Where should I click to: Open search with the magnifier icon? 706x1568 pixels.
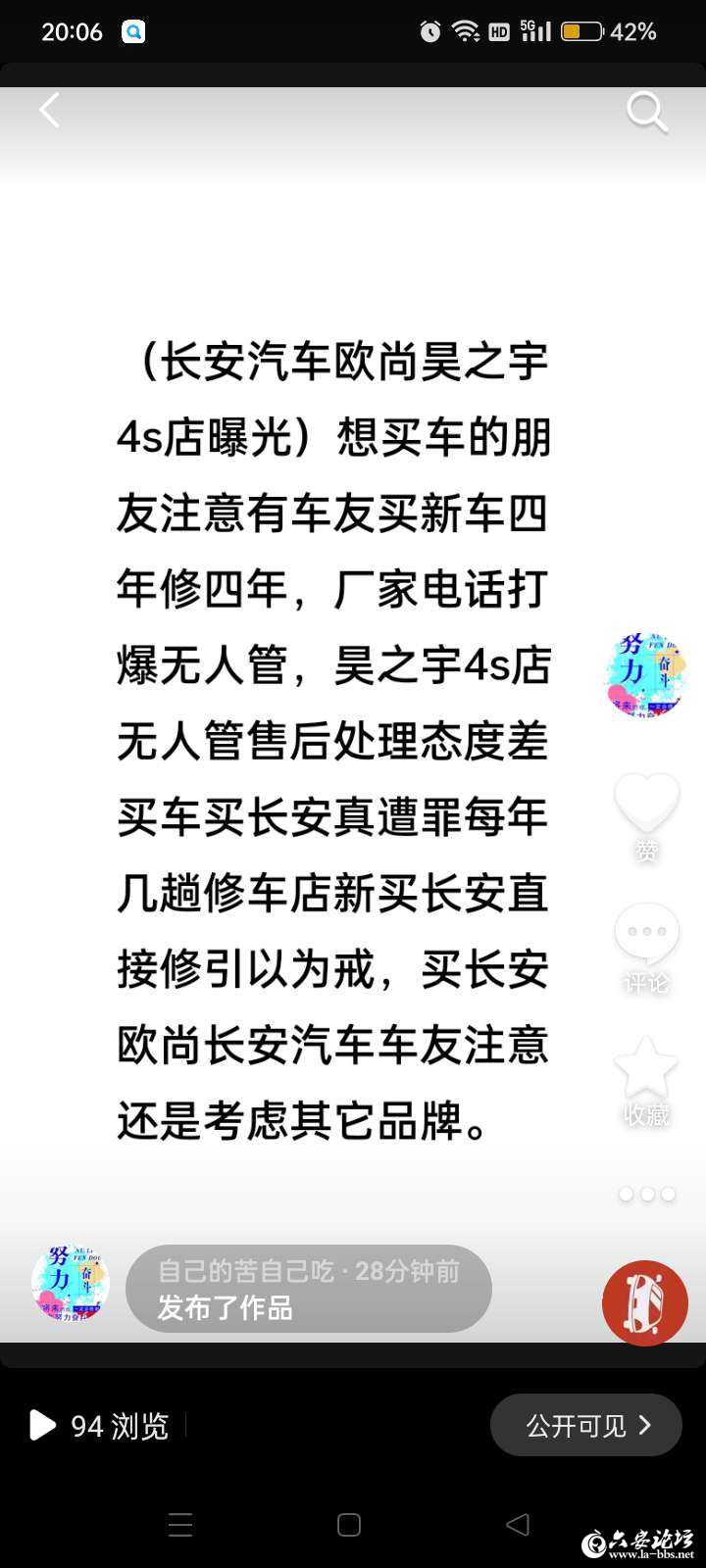pos(647,113)
